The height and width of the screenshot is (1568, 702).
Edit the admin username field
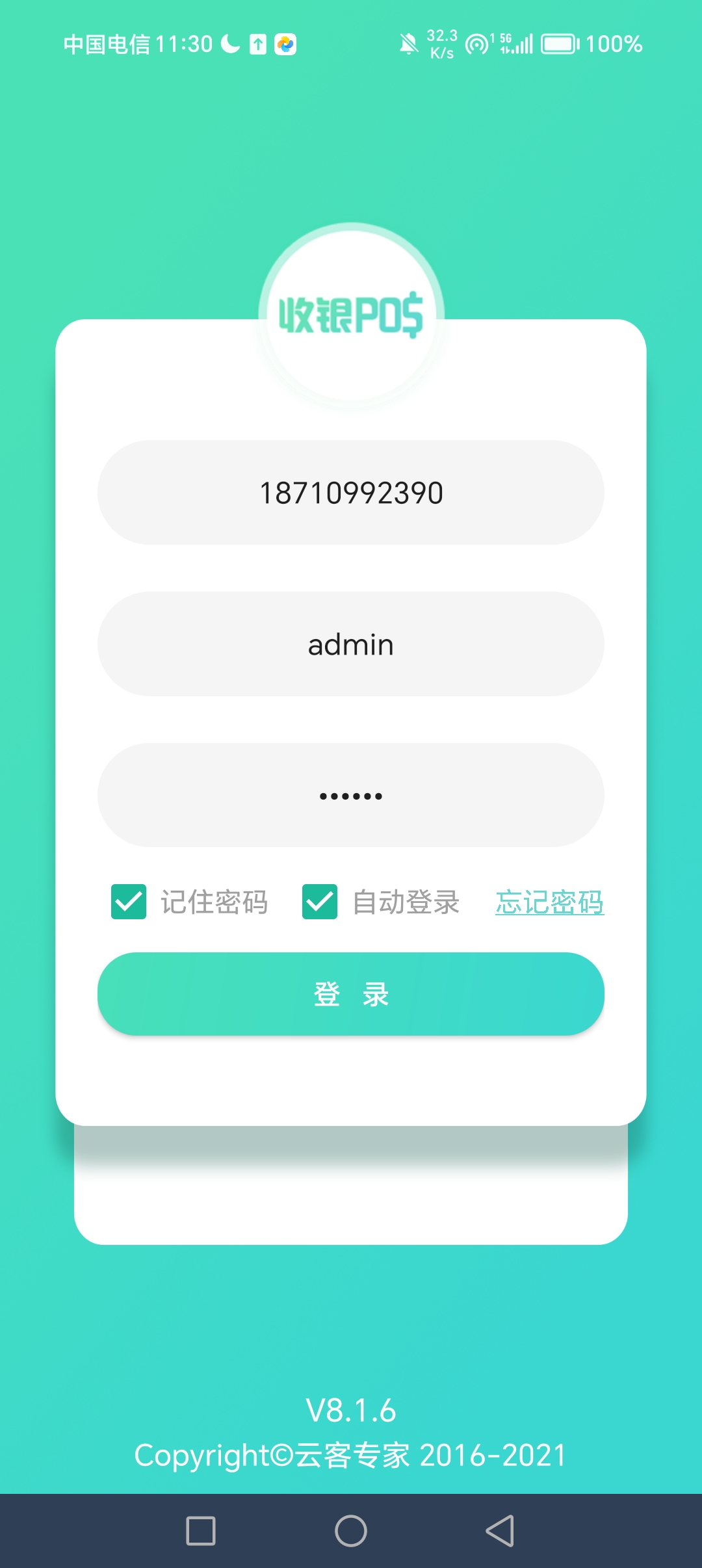[x=351, y=644]
